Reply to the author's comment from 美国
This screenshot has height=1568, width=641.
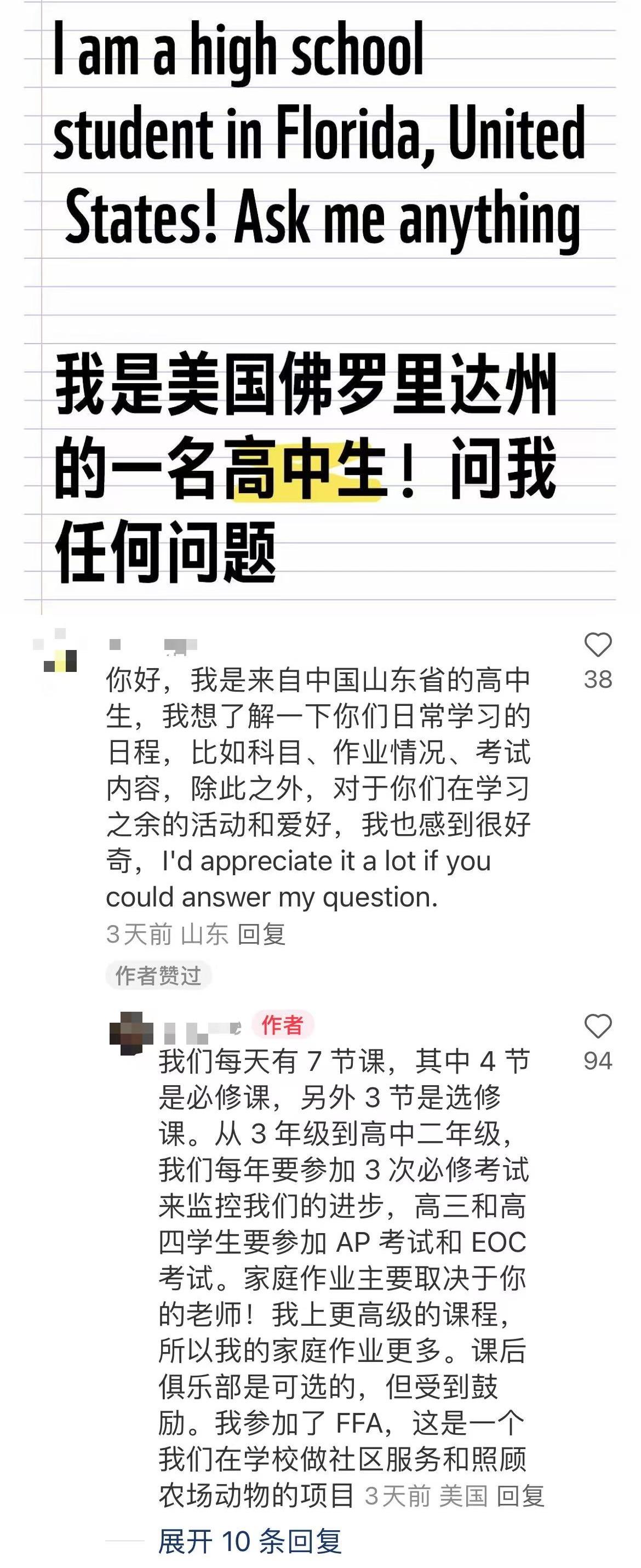point(520,1496)
